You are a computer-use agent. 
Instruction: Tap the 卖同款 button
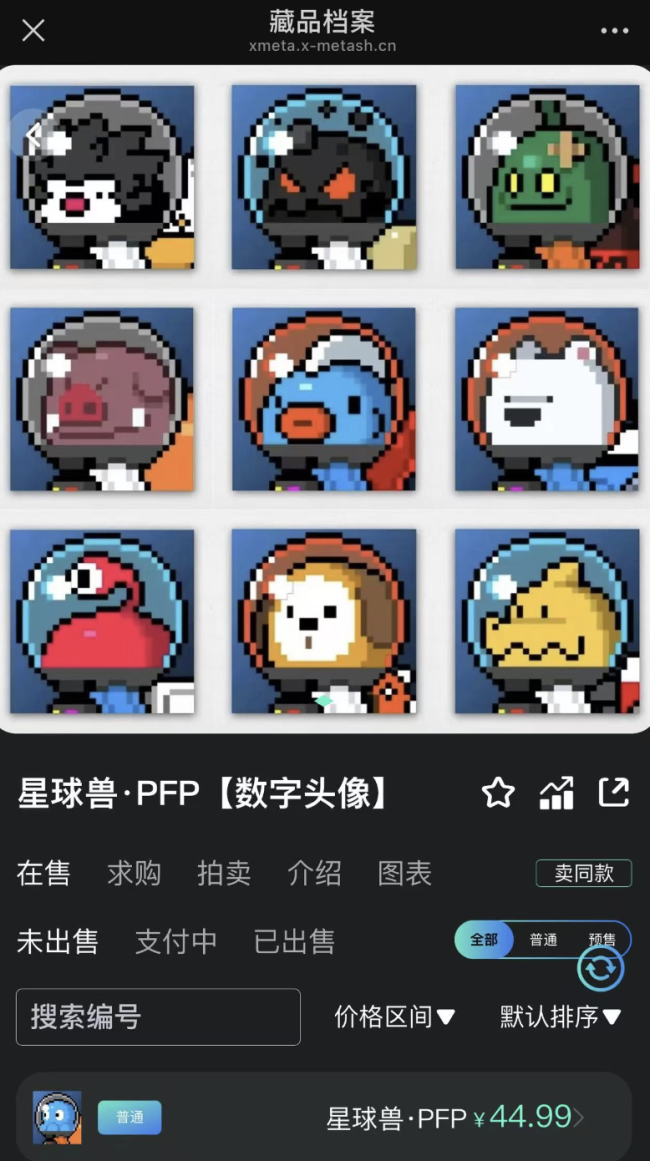coord(583,873)
